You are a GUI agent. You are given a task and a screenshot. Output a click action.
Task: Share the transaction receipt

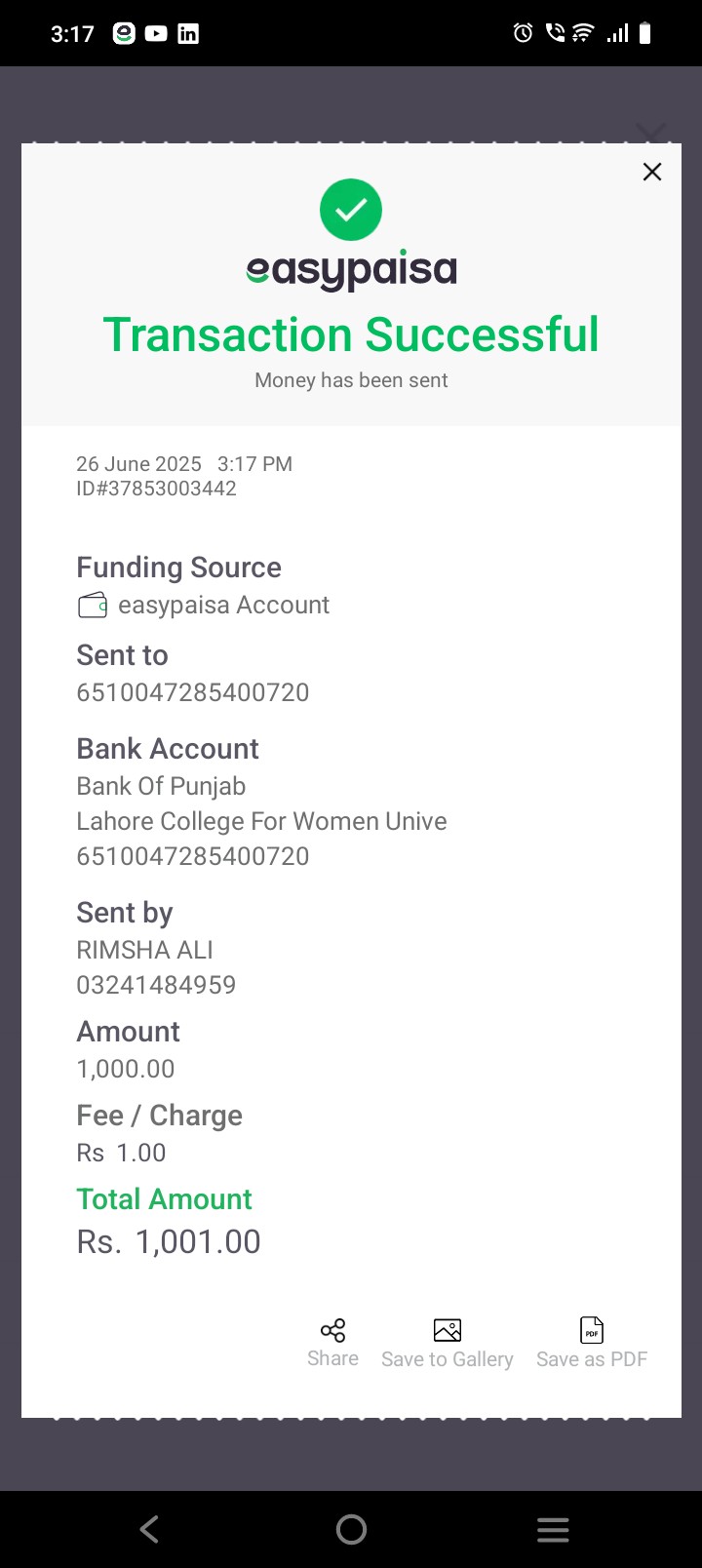[x=332, y=1344]
